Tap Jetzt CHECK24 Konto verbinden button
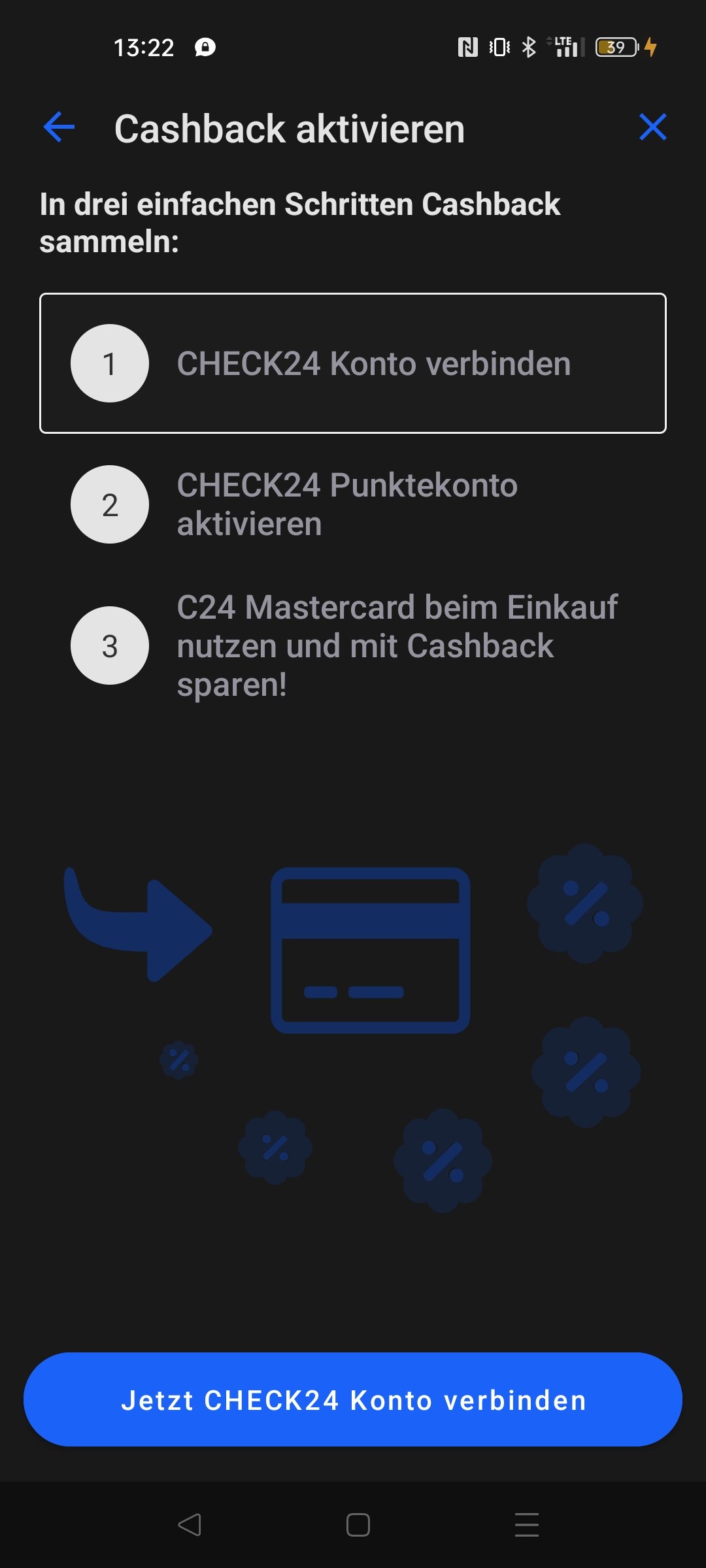 (353, 1399)
